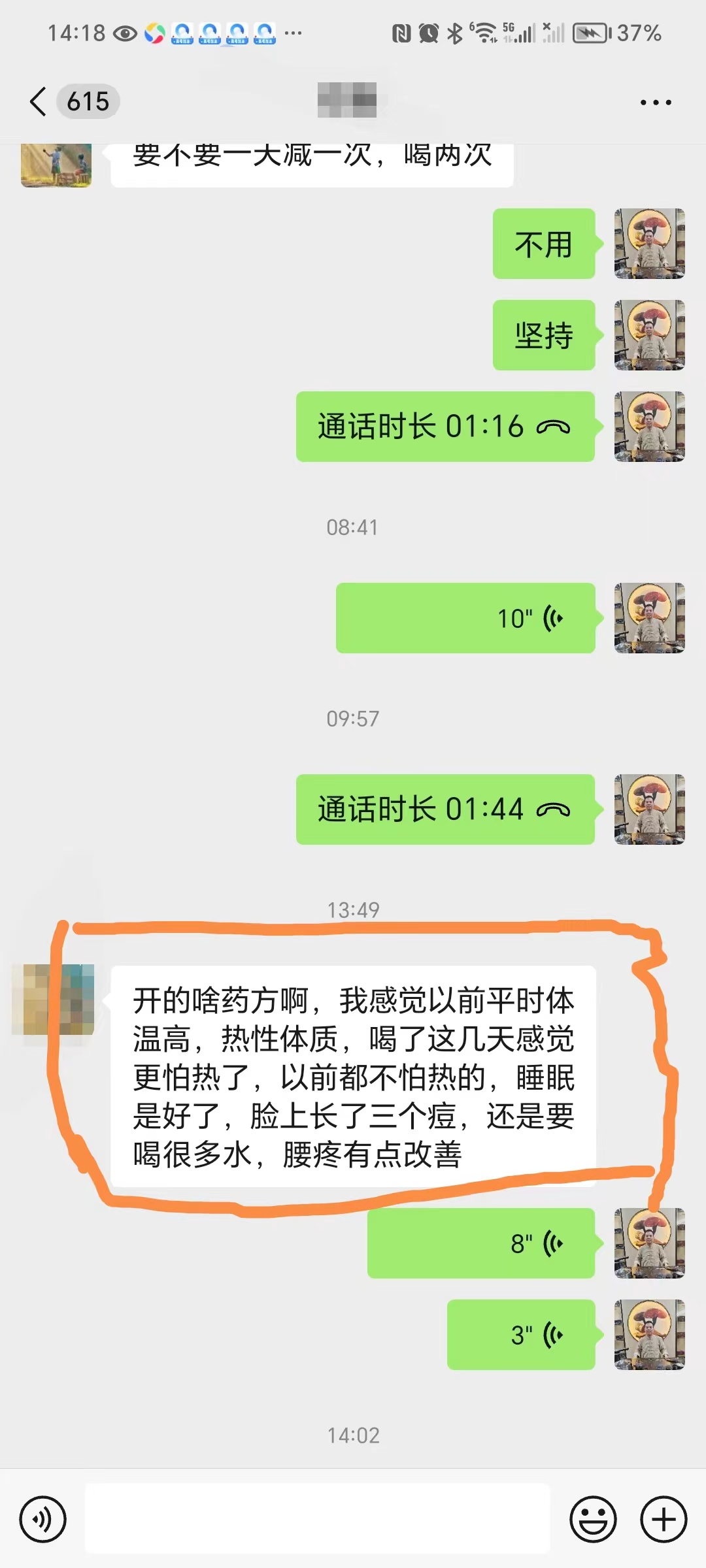The height and width of the screenshot is (1568, 706).
Task: Open own avatar beside 不用 message
Action: coord(649,244)
